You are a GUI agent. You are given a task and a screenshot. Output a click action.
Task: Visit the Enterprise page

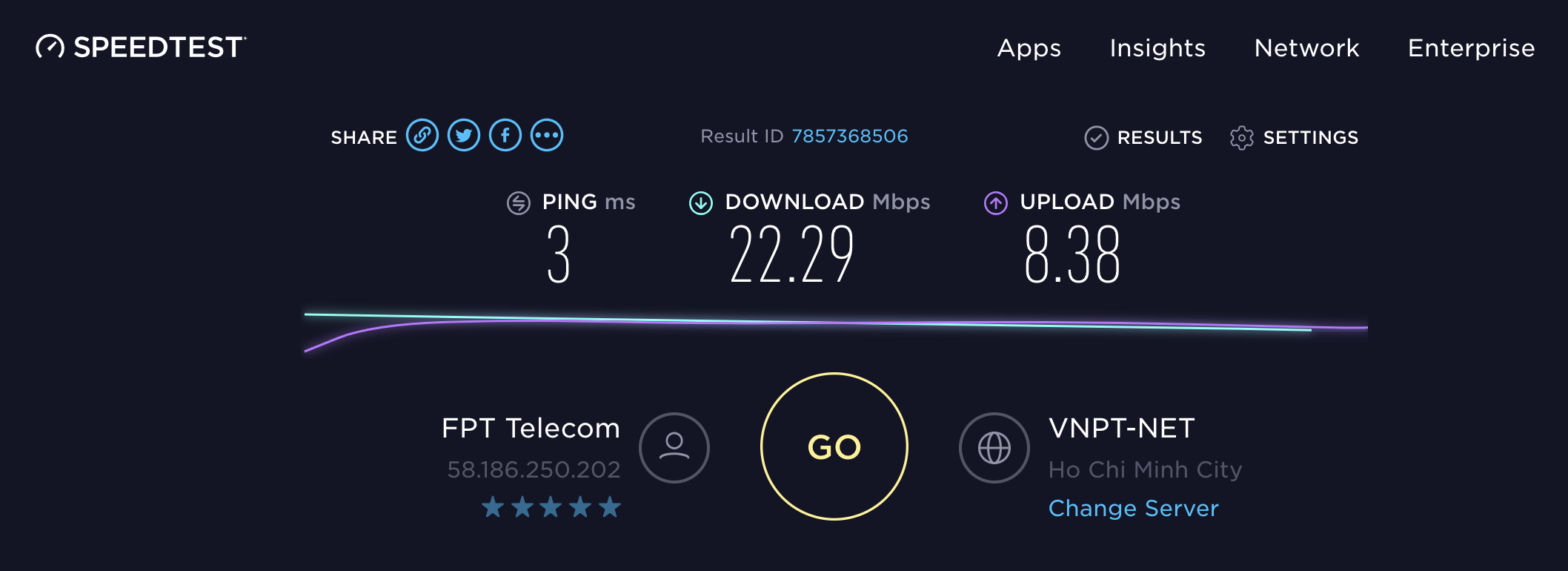(1471, 48)
